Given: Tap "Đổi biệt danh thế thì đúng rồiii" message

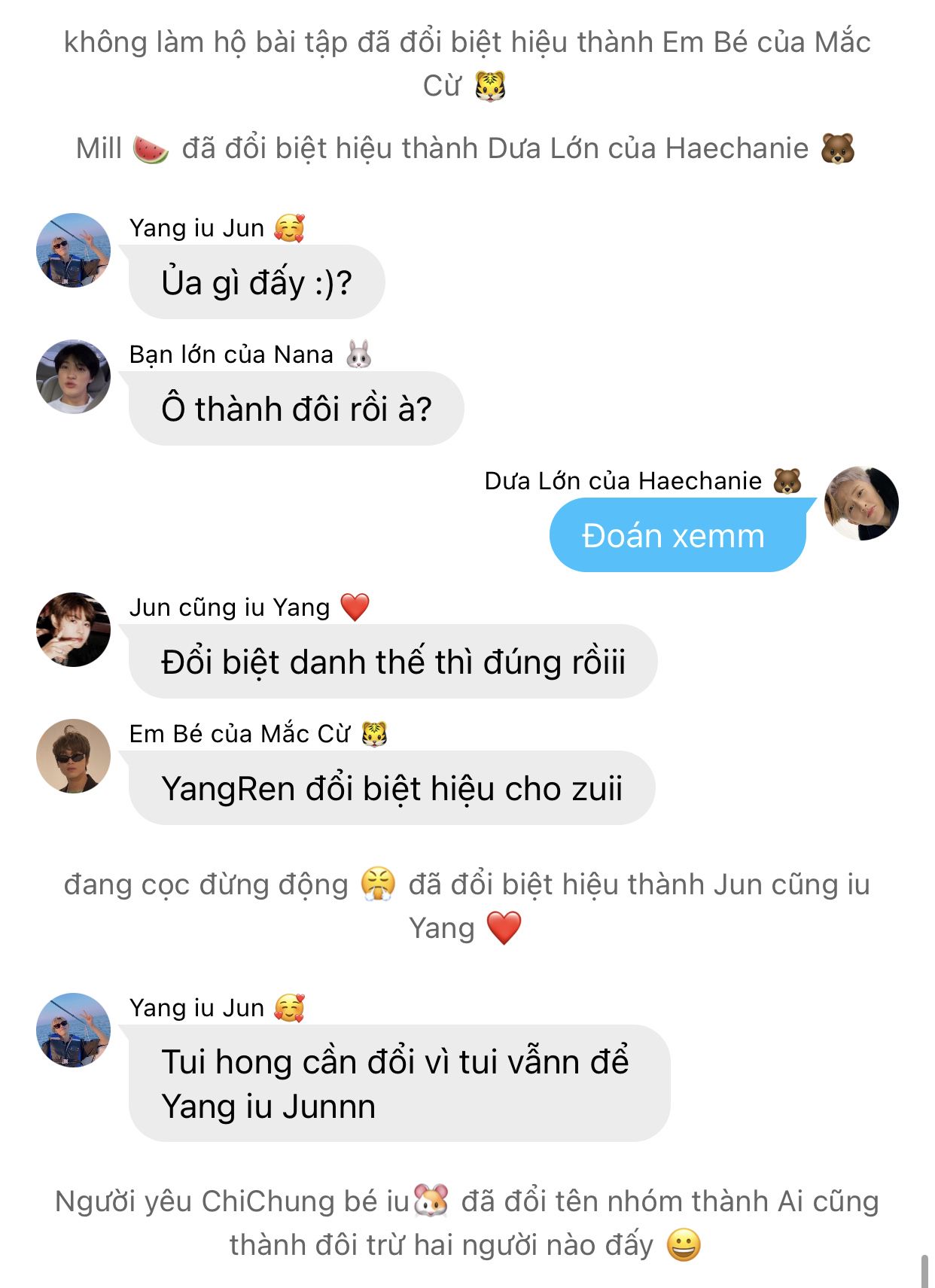Looking at the screenshot, I should (392, 662).
